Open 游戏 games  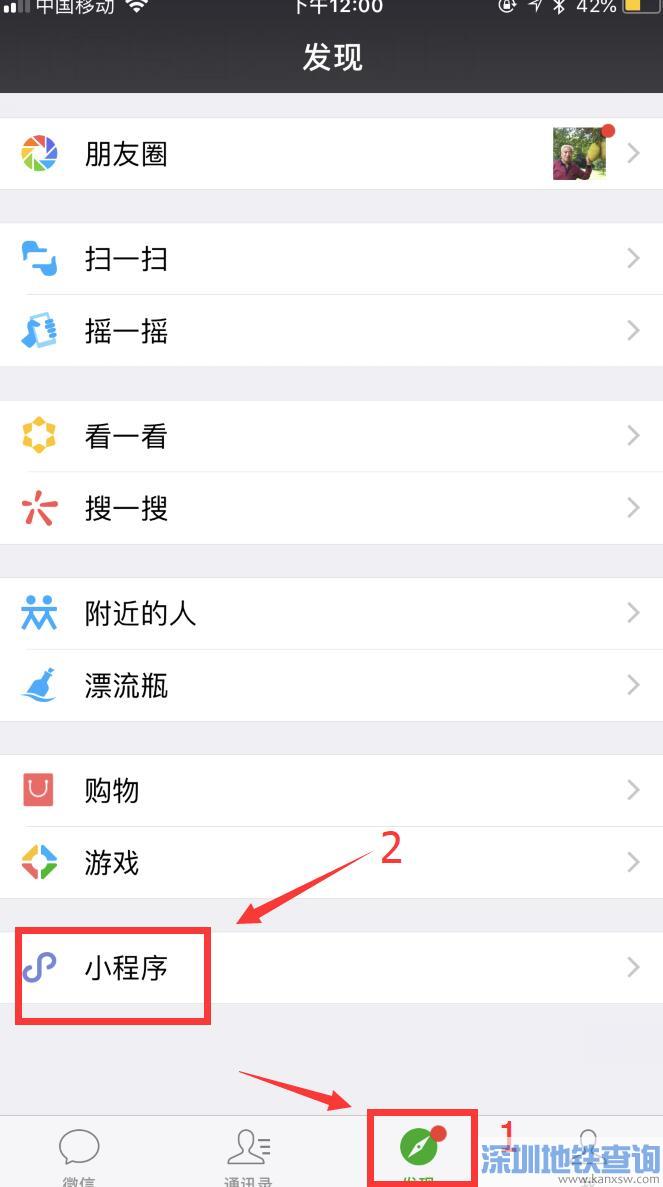pyautogui.click(x=330, y=863)
